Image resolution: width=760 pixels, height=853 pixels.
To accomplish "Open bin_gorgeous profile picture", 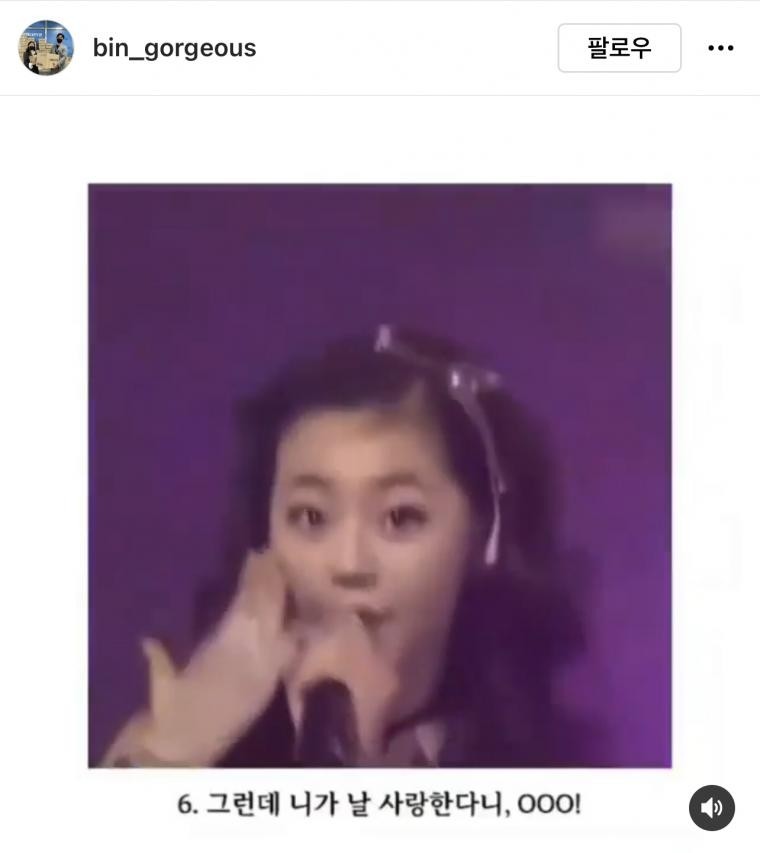I will point(46,48).
